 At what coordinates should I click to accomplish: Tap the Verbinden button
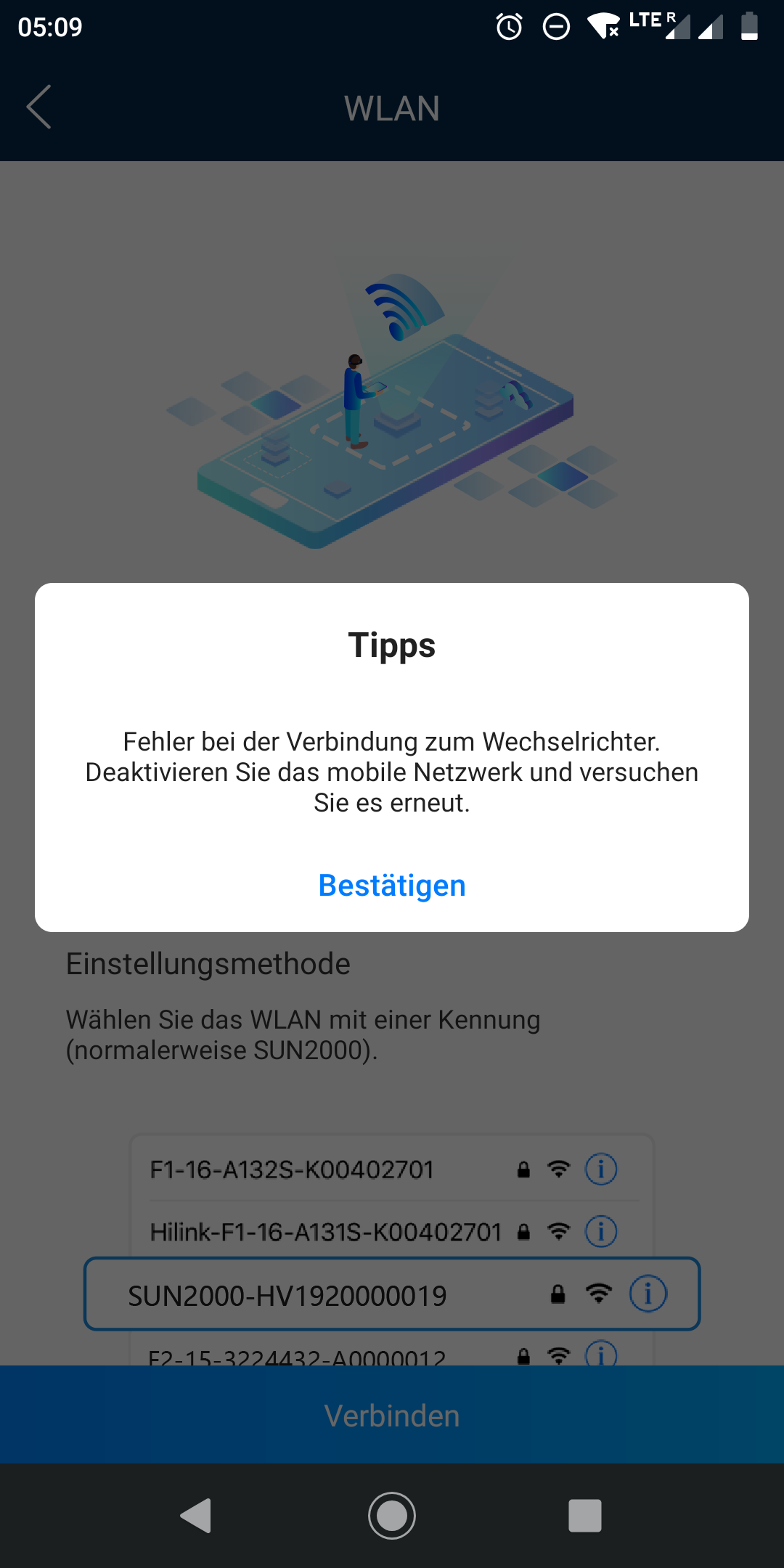point(392,1416)
